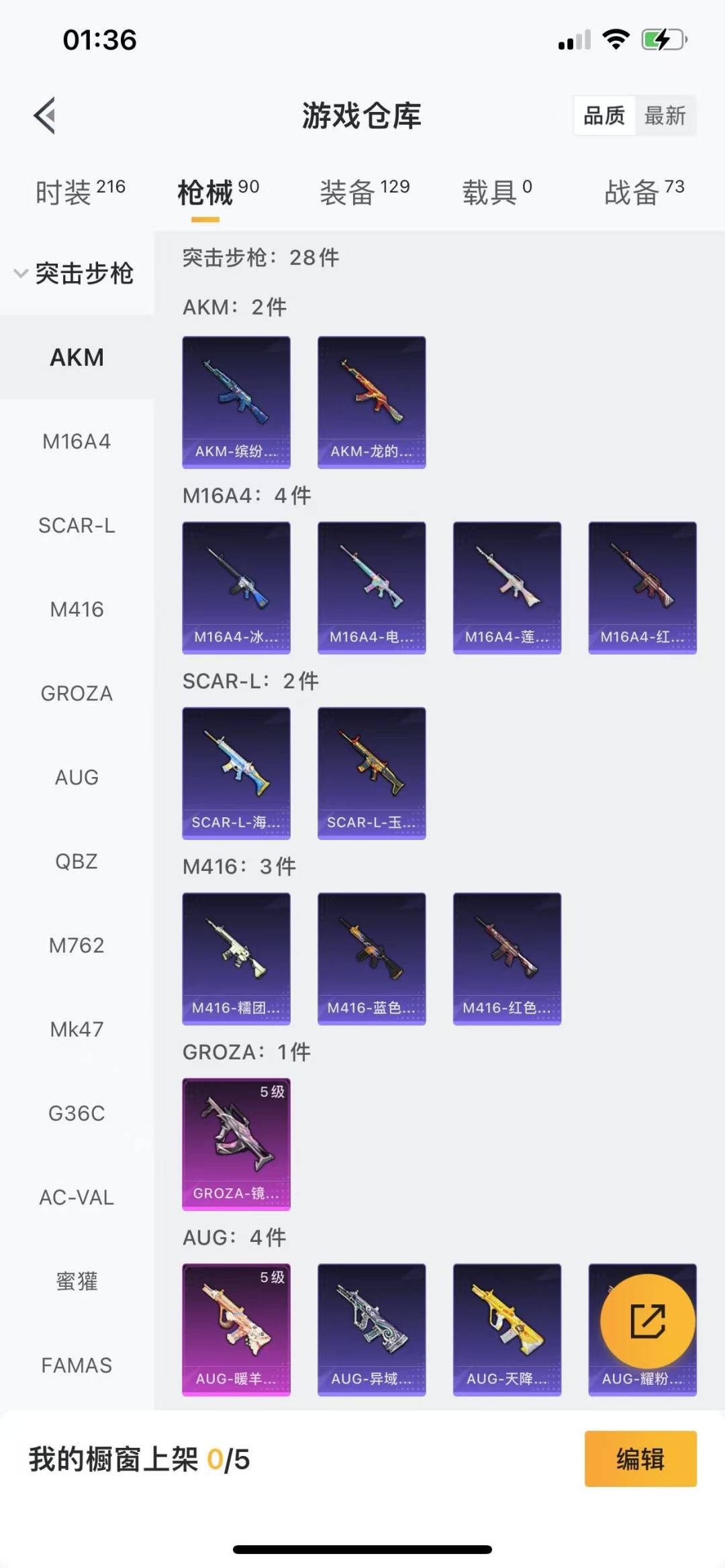Image resolution: width=725 pixels, height=1568 pixels.
Task: View the M16A4-冰 skin
Action: (x=236, y=587)
